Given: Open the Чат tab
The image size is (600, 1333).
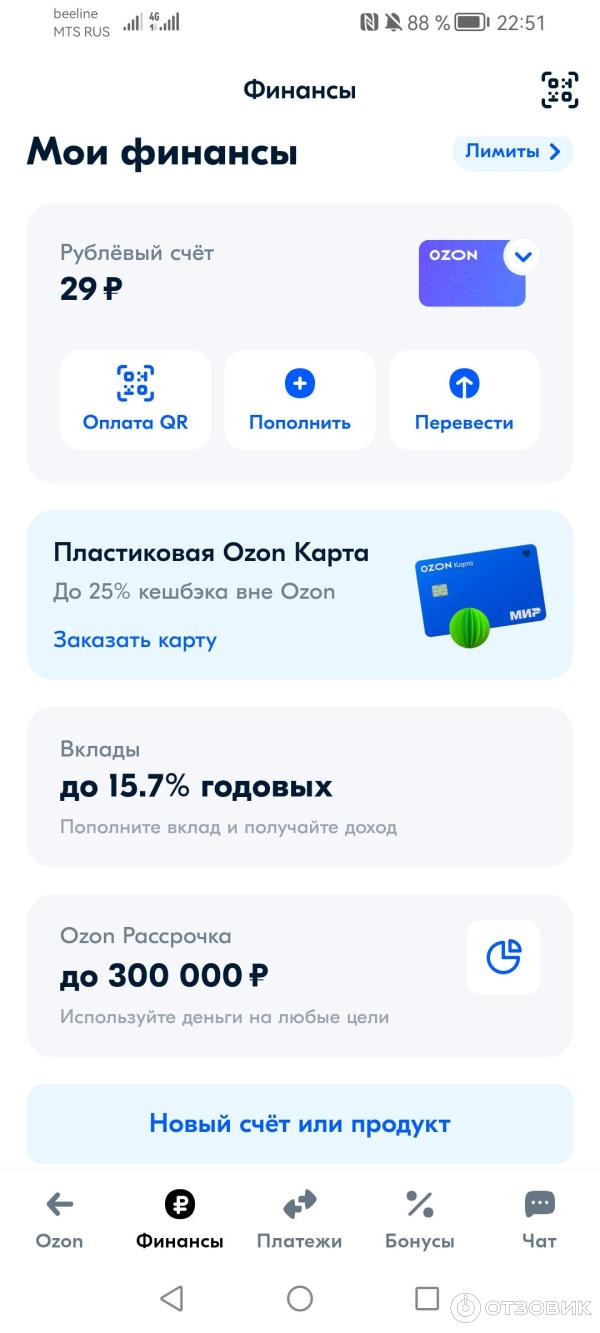Looking at the screenshot, I should 539,1220.
